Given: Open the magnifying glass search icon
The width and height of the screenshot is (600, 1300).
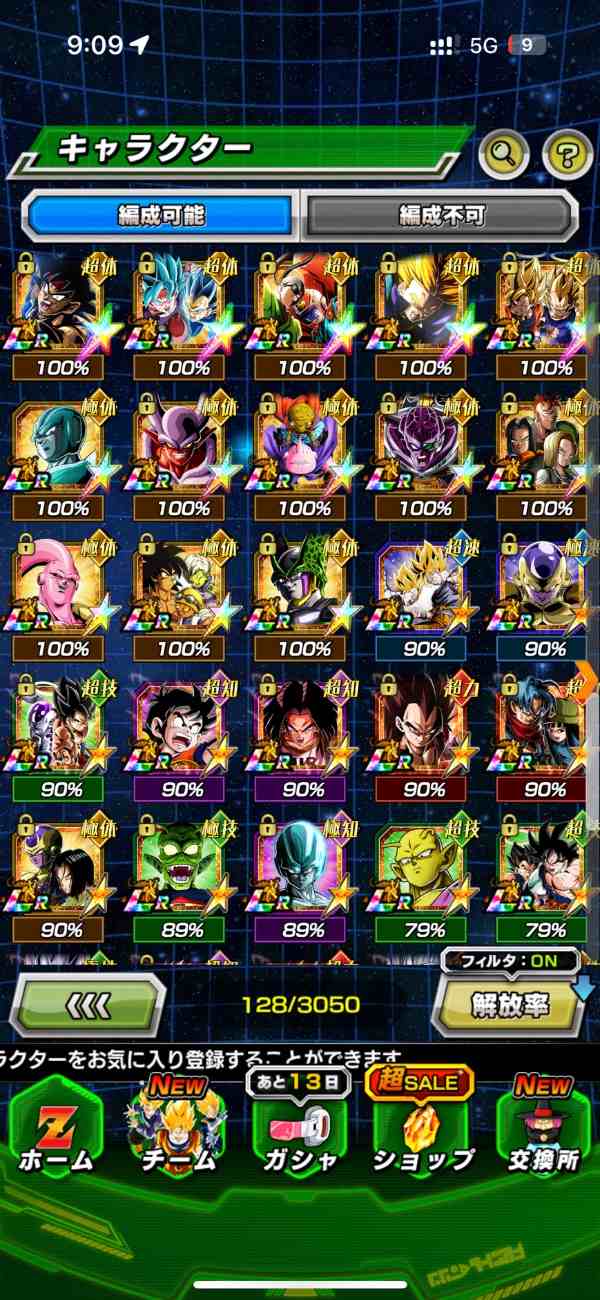Looking at the screenshot, I should [x=504, y=153].
